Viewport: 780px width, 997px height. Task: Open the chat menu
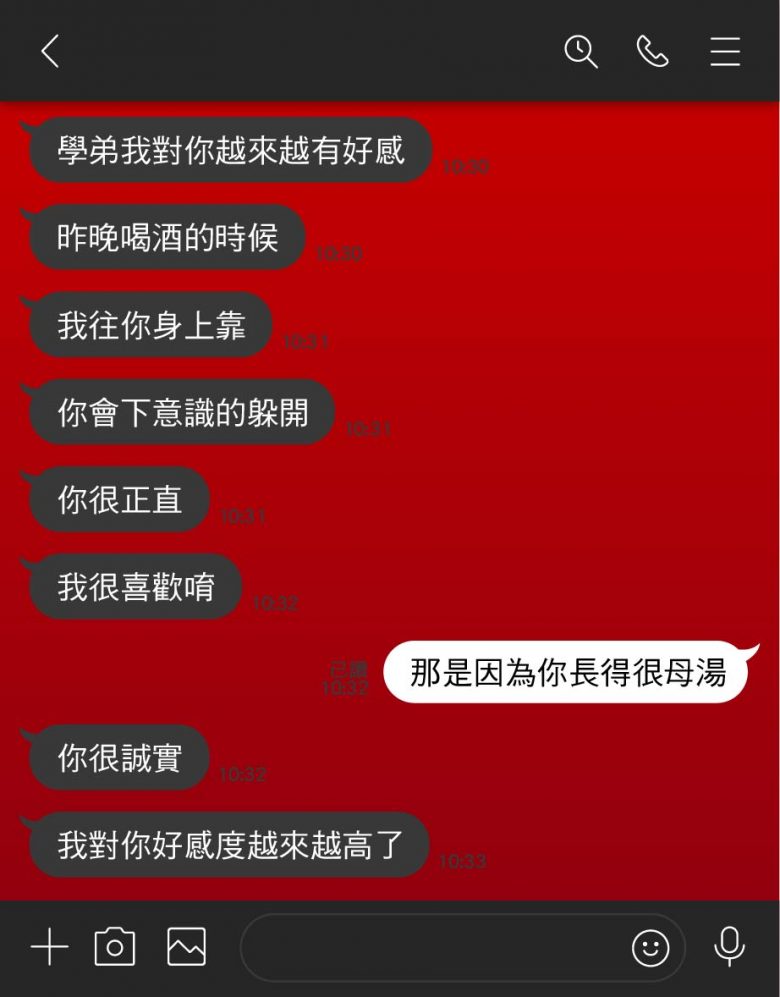725,51
